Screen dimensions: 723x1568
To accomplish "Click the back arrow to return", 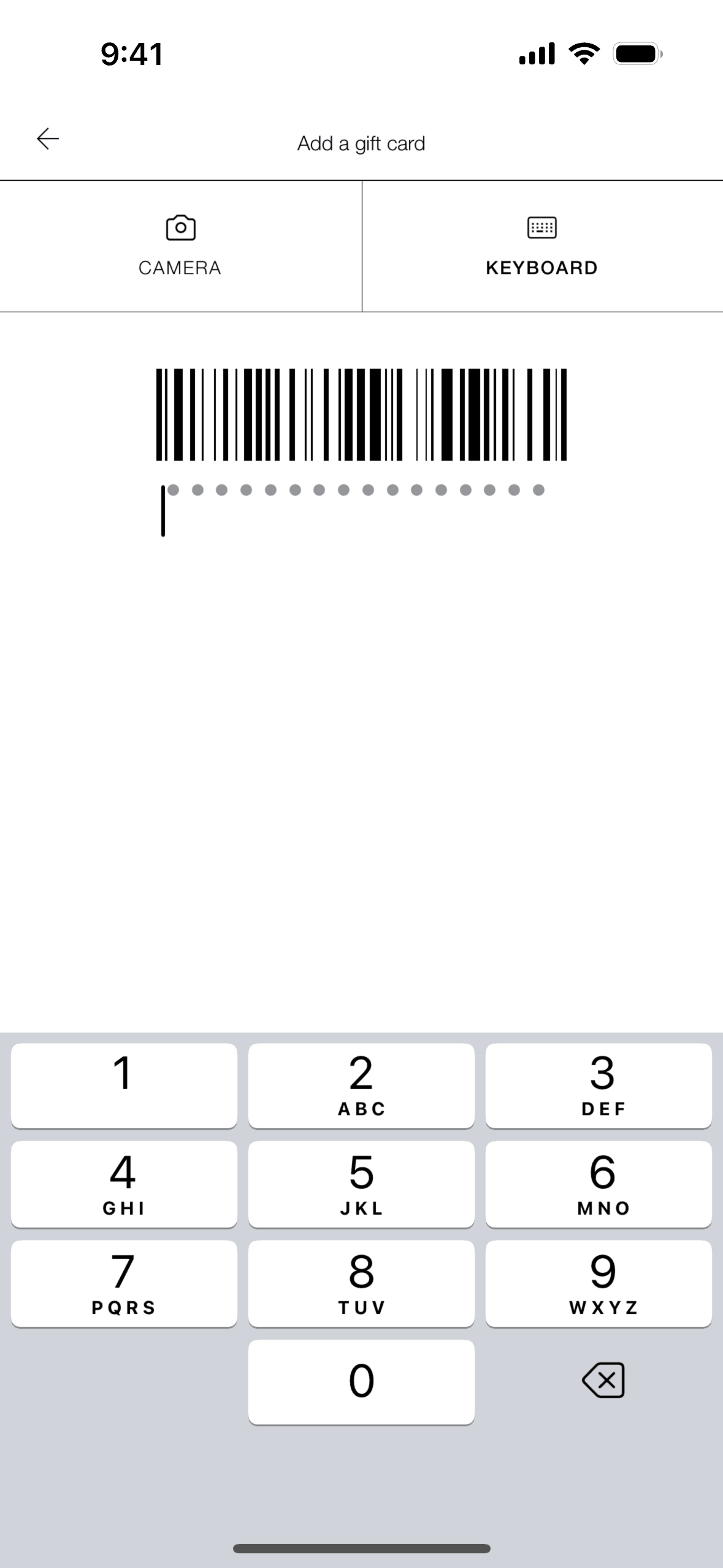I will coord(48,138).
